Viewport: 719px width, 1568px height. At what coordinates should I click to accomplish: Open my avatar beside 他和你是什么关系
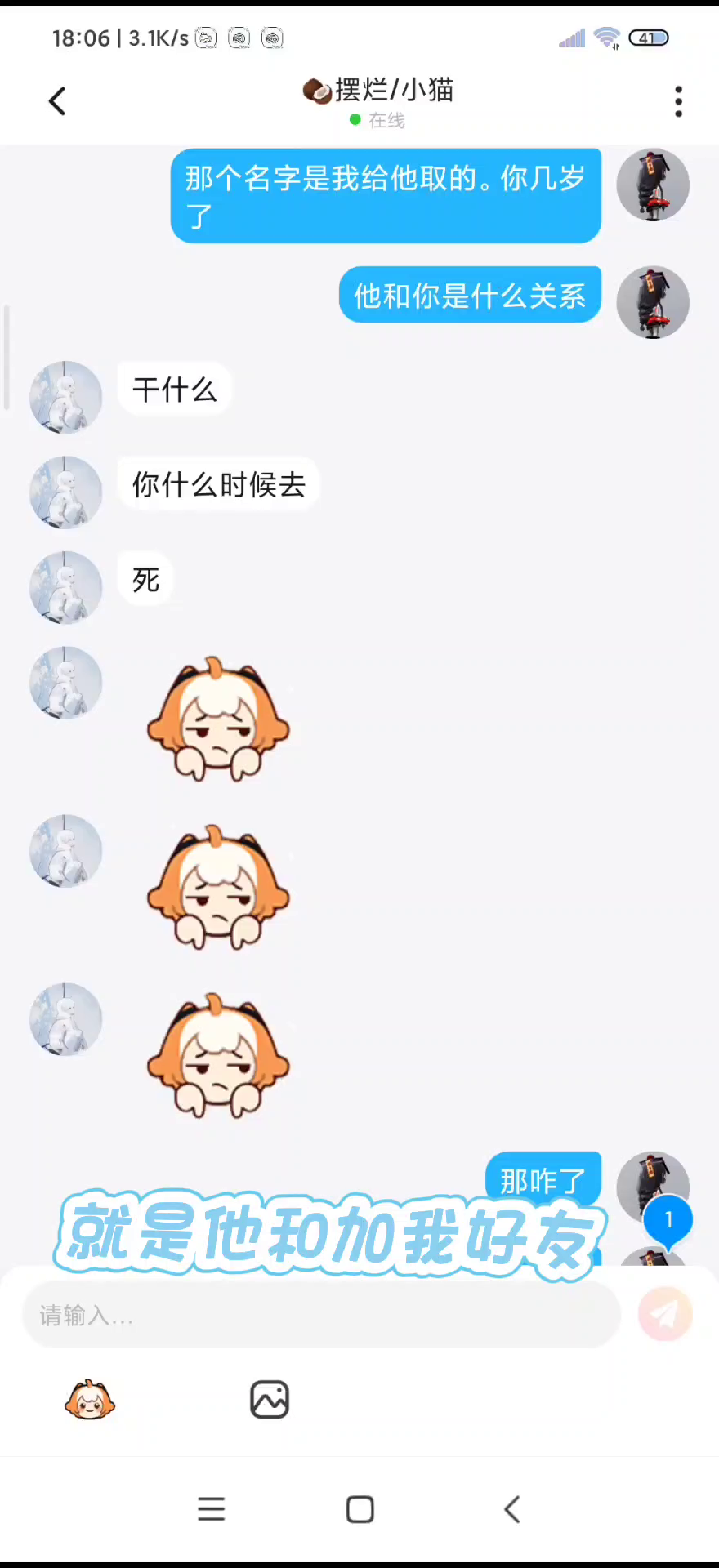pos(652,302)
